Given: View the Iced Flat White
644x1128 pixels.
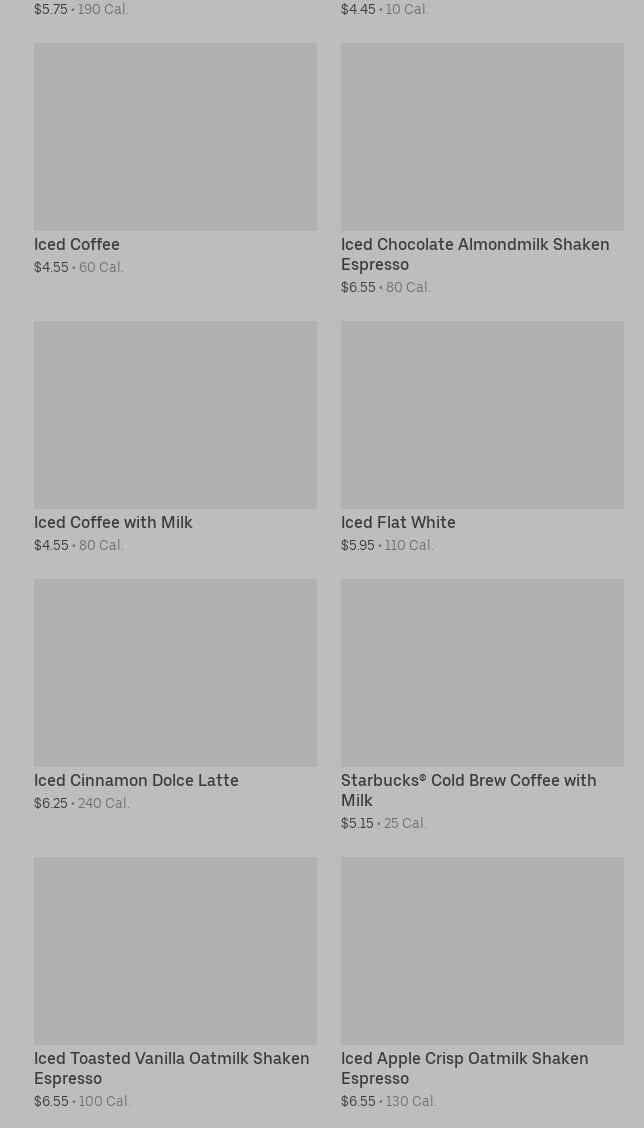Looking at the screenshot, I should tap(482, 437).
